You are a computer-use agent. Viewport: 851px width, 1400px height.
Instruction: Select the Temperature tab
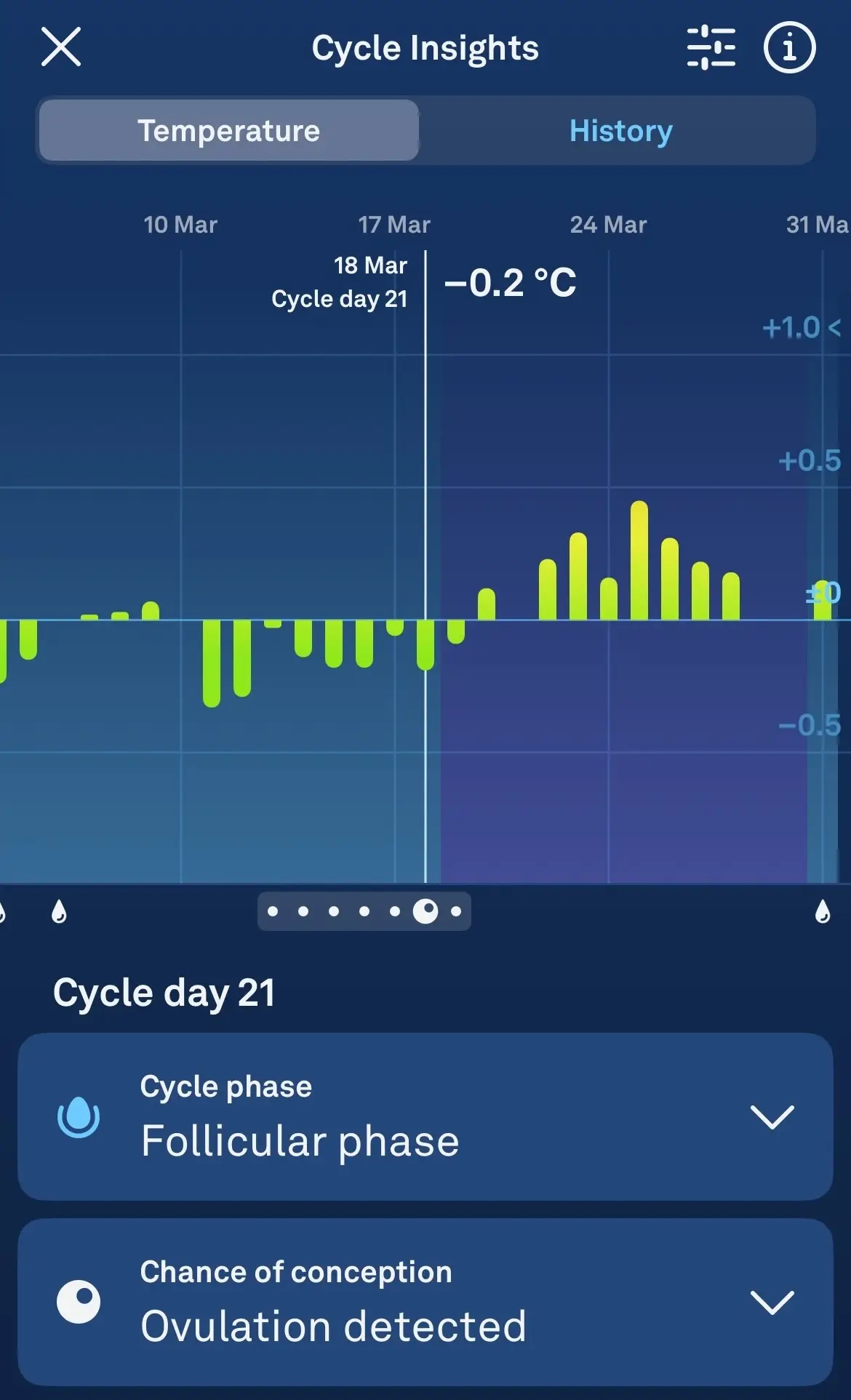tap(228, 131)
